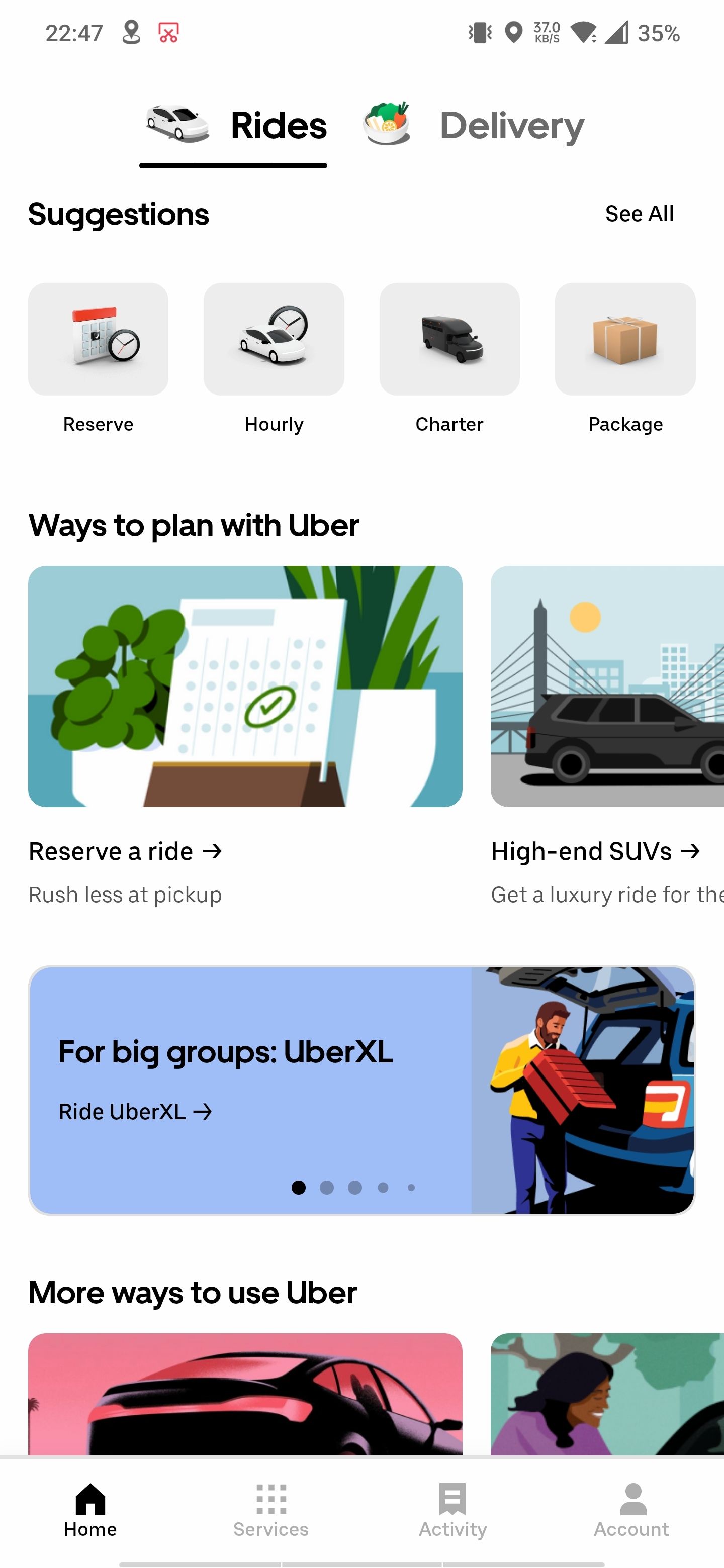Select the Package delivery icon

coord(625,339)
